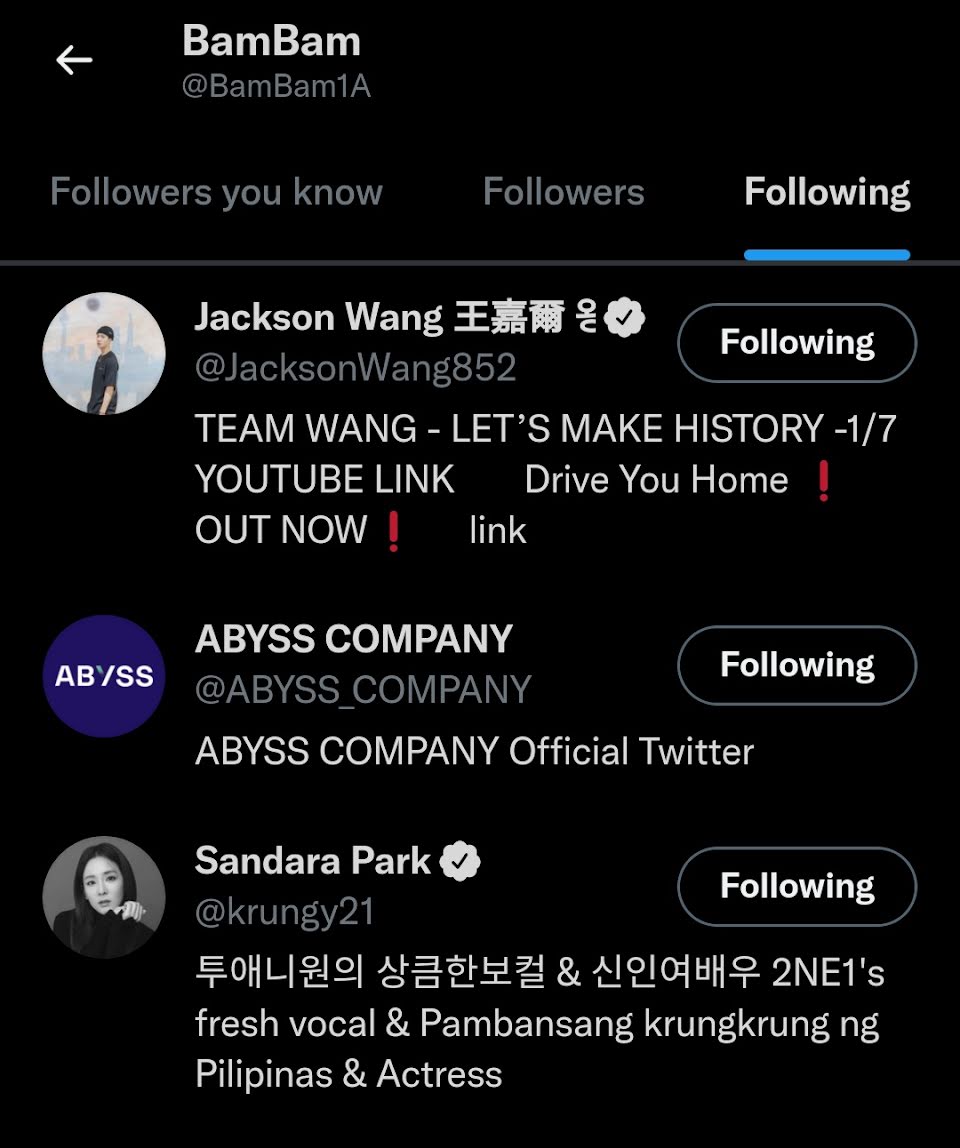Viewport: 960px width, 1148px height.
Task: Switch to the Followers tab
Action: point(563,193)
